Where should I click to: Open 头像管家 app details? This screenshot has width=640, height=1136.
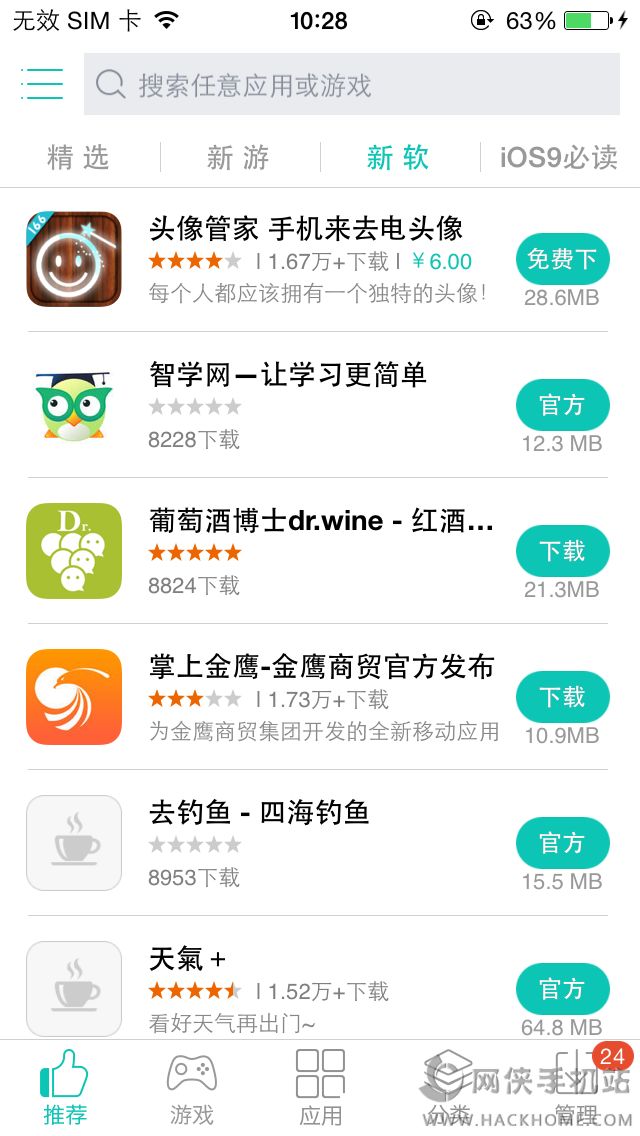point(305,229)
